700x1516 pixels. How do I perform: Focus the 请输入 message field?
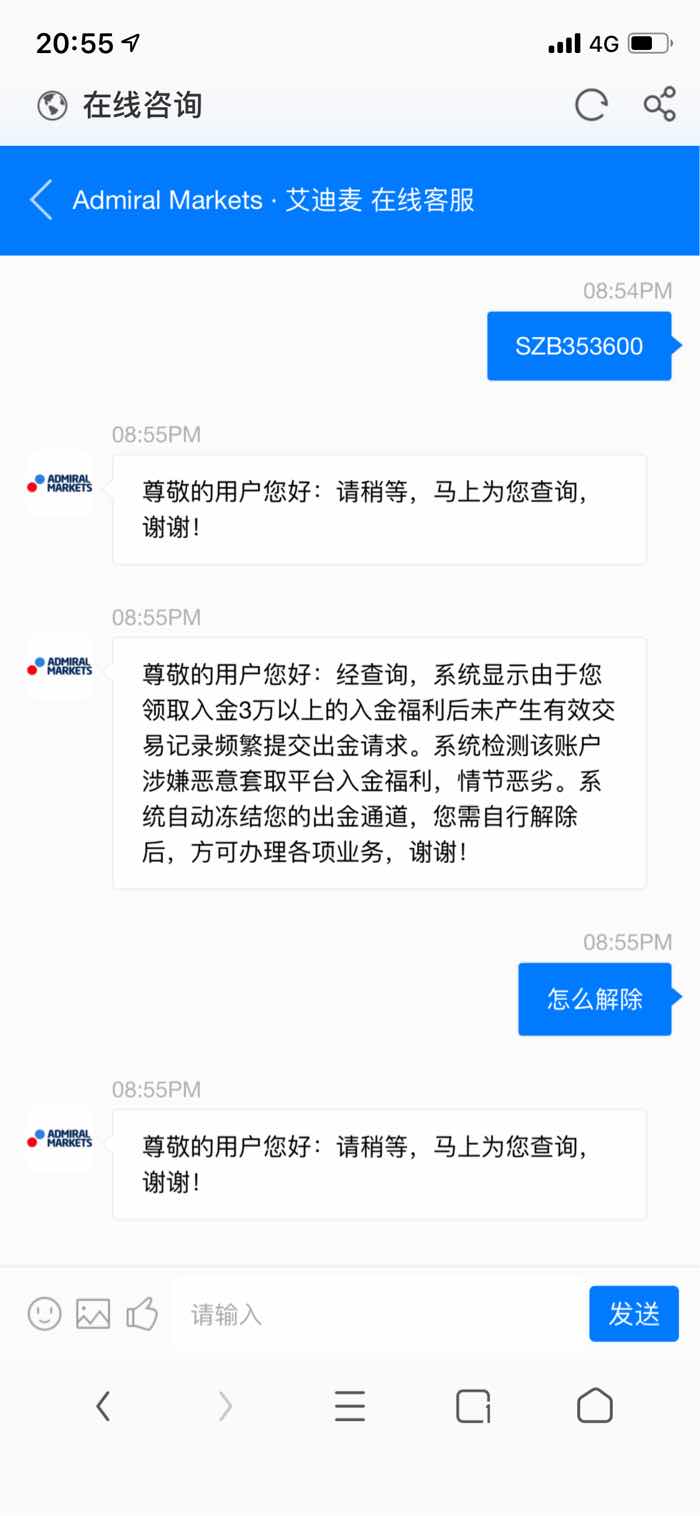point(380,1314)
